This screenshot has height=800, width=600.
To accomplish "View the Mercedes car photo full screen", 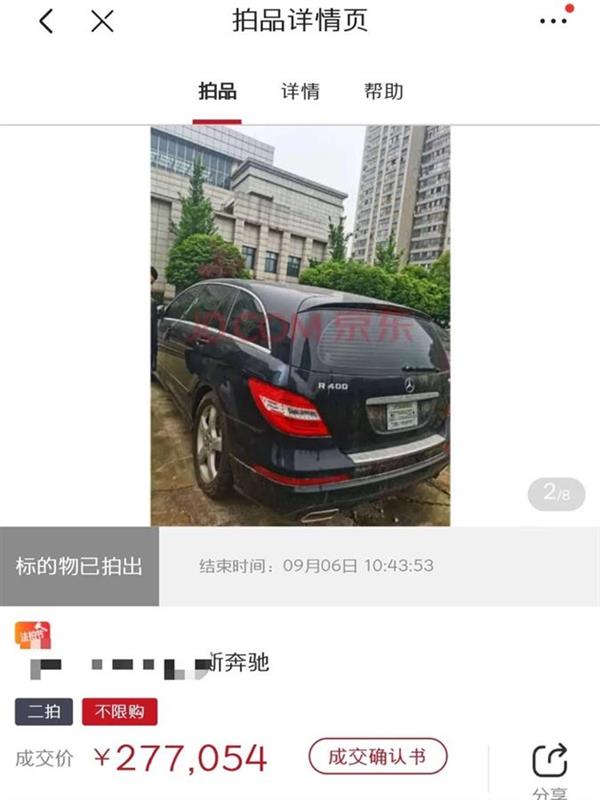I will point(300,325).
